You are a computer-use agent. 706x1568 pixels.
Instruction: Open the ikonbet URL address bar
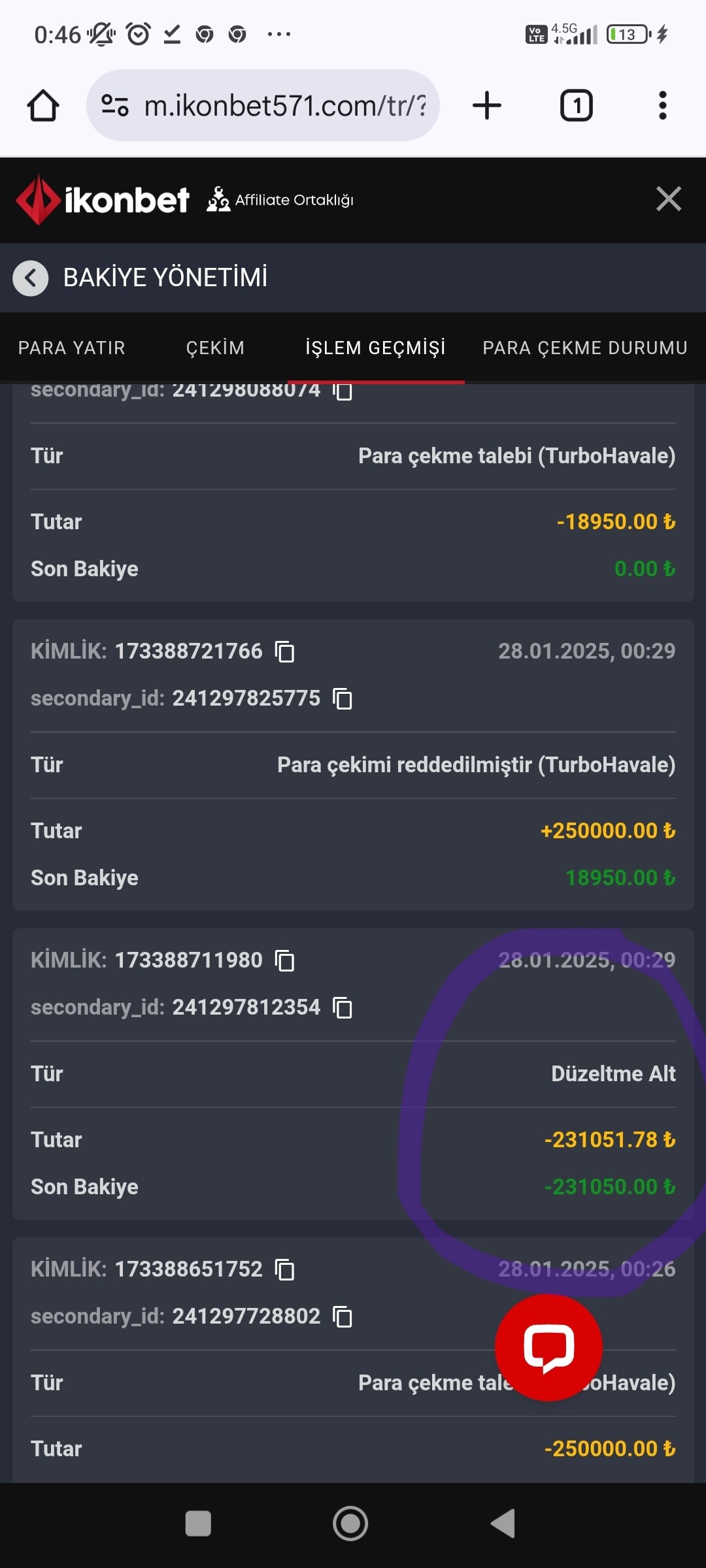click(263, 105)
